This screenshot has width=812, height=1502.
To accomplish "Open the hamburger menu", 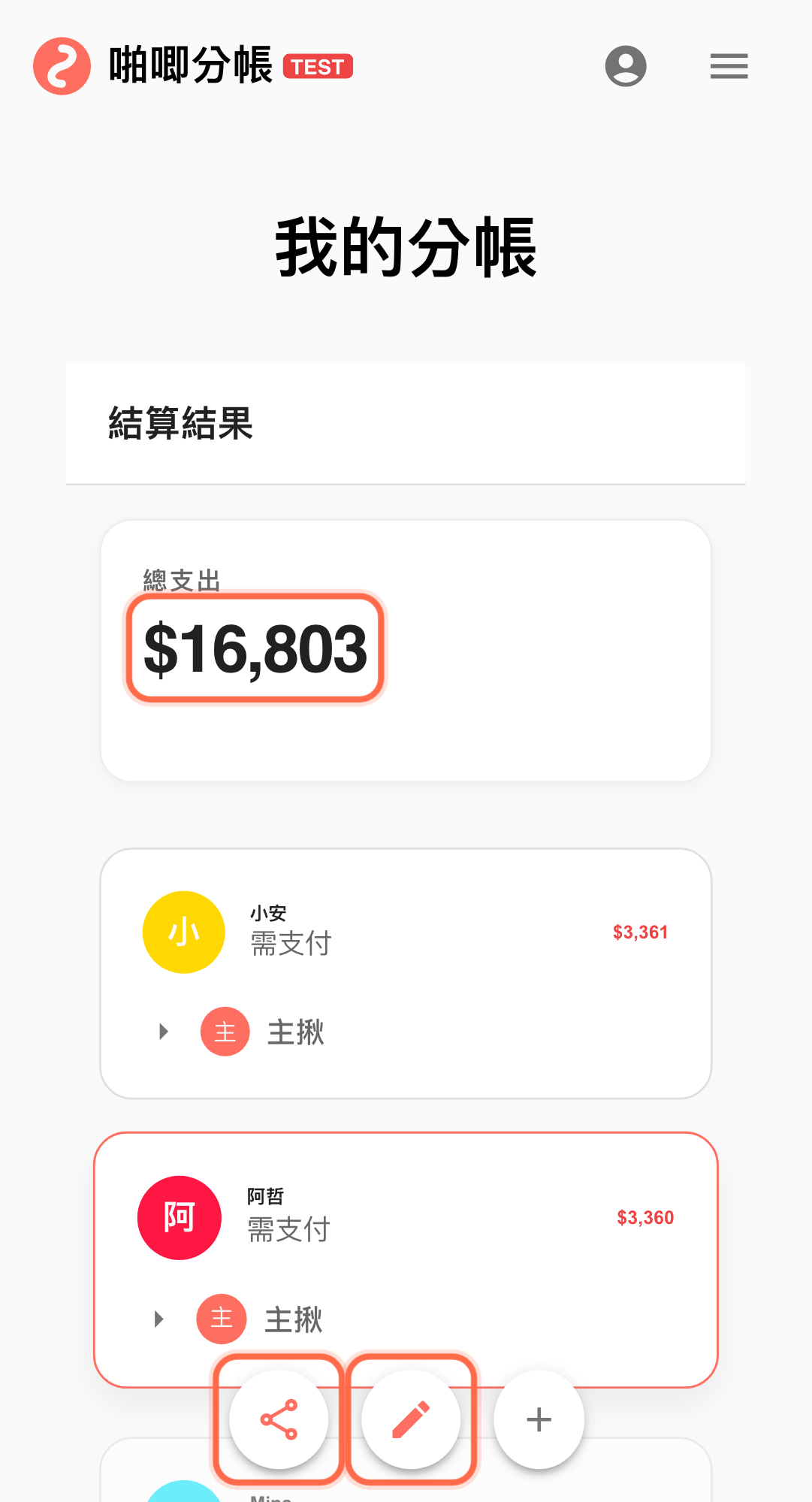I will coord(729,66).
